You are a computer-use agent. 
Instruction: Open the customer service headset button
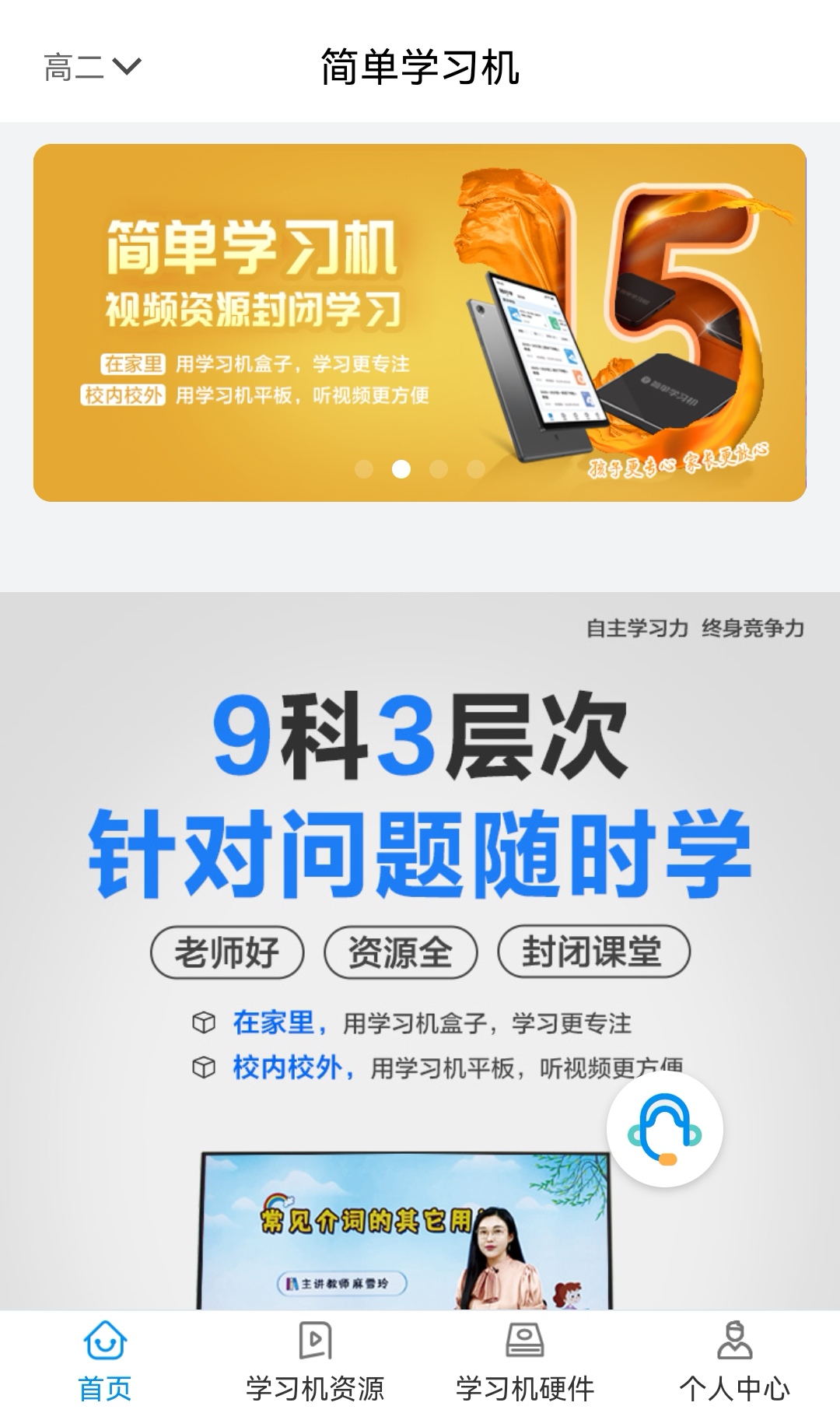tap(665, 1129)
